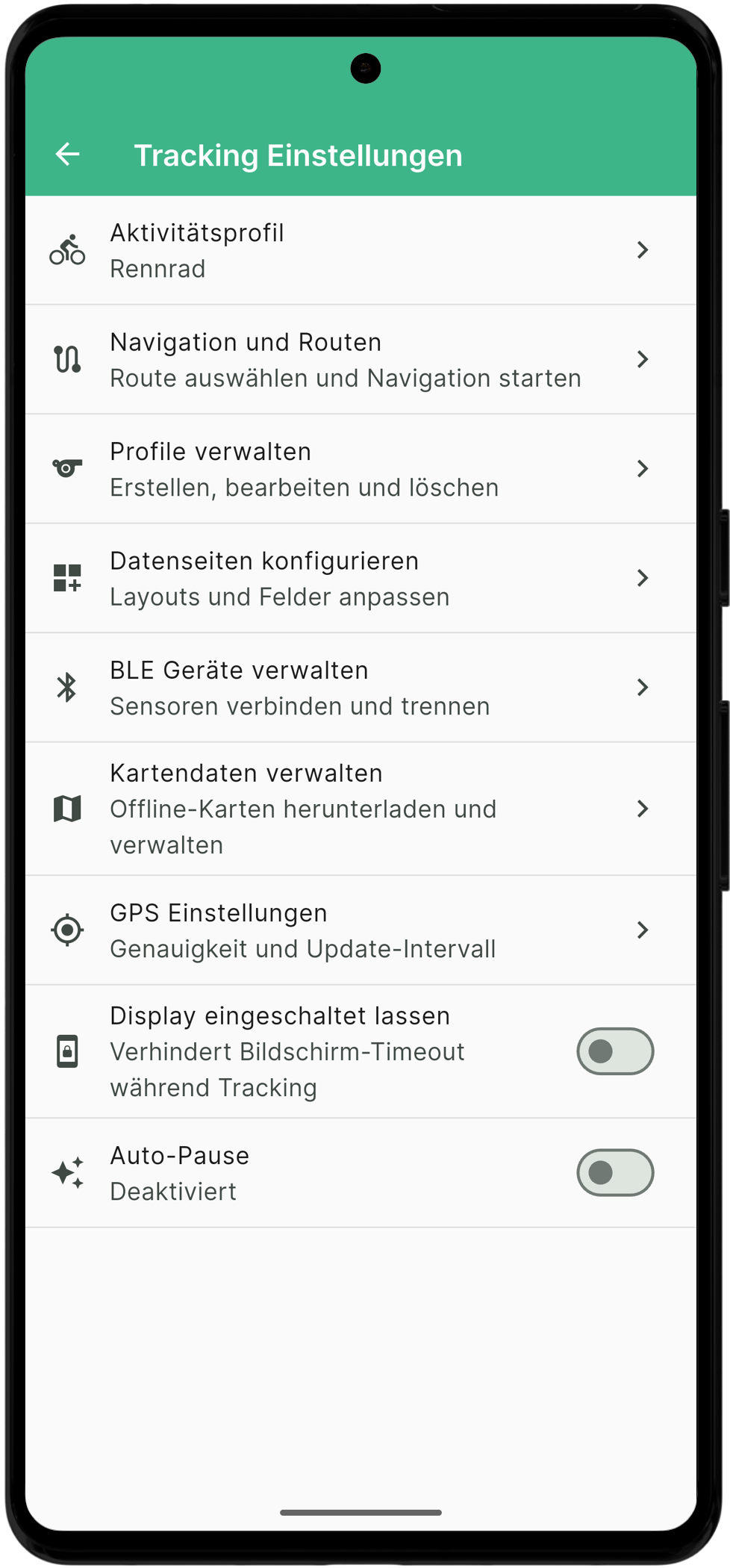Select the cyclist Aktivitätsprofil icon
The width and height of the screenshot is (730, 1568).
point(67,249)
